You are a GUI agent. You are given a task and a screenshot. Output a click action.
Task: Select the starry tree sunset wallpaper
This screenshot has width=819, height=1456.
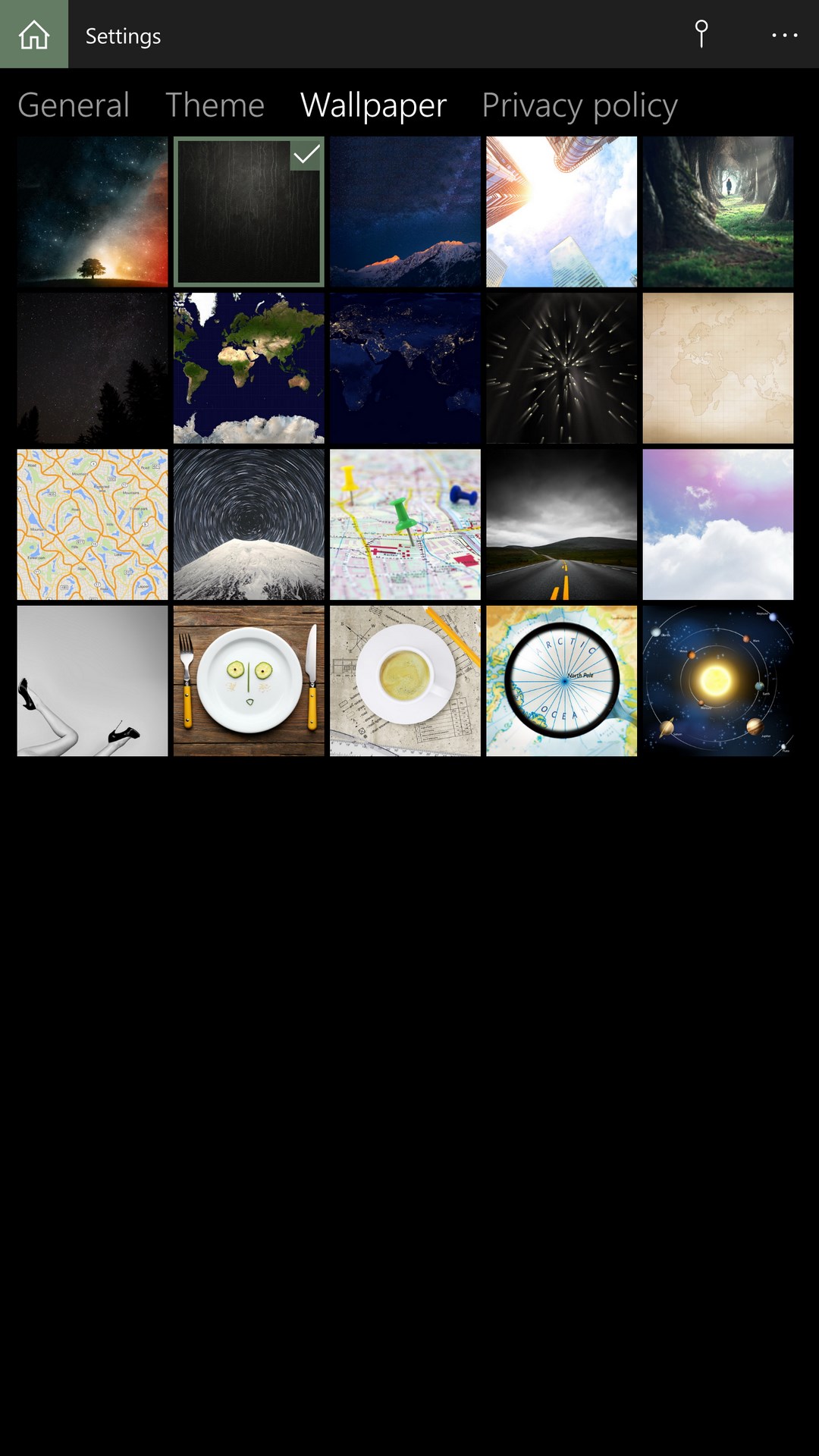[93, 212]
